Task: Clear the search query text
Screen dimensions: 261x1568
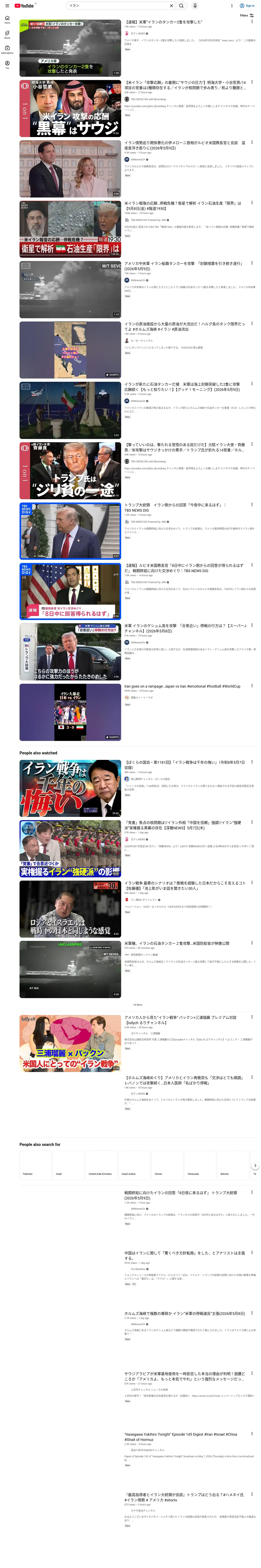Action: (171, 5)
